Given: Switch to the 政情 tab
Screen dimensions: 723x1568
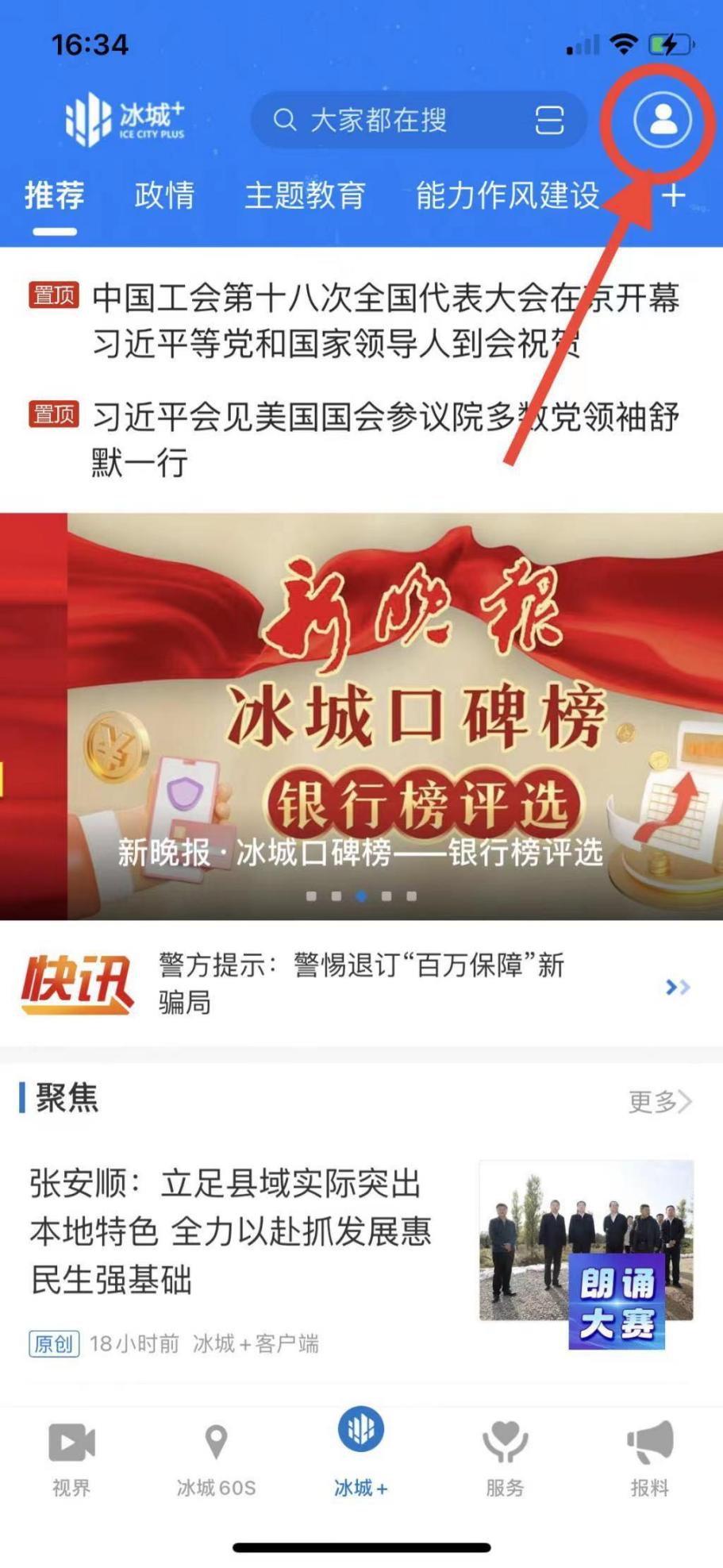Looking at the screenshot, I should click(164, 195).
